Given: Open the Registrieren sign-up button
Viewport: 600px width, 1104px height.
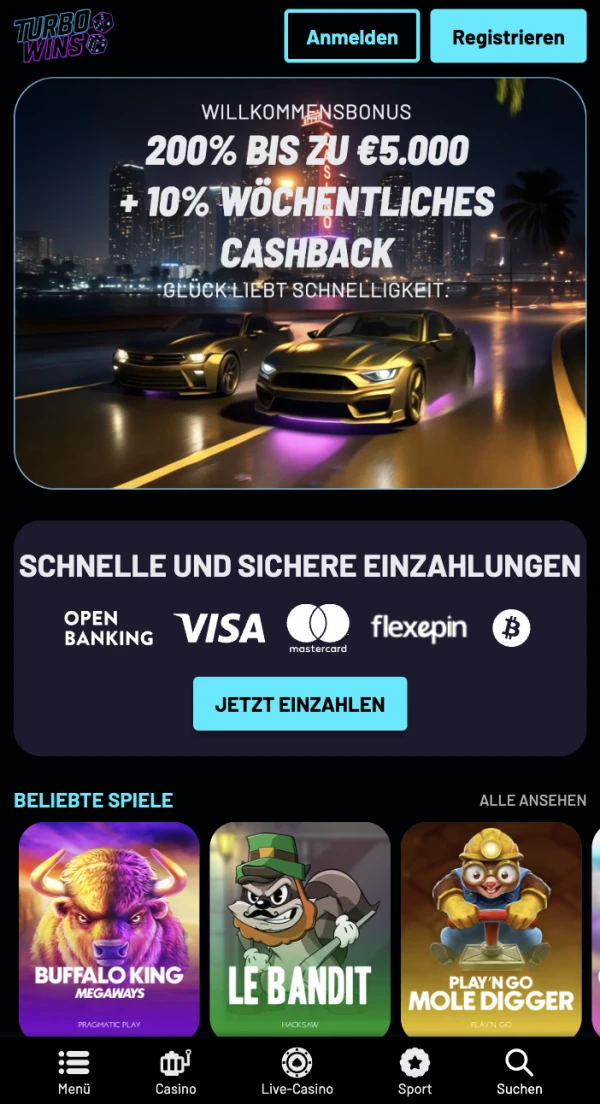Looking at the screenshot, I should pyautogui.click(x=508, y=37).
